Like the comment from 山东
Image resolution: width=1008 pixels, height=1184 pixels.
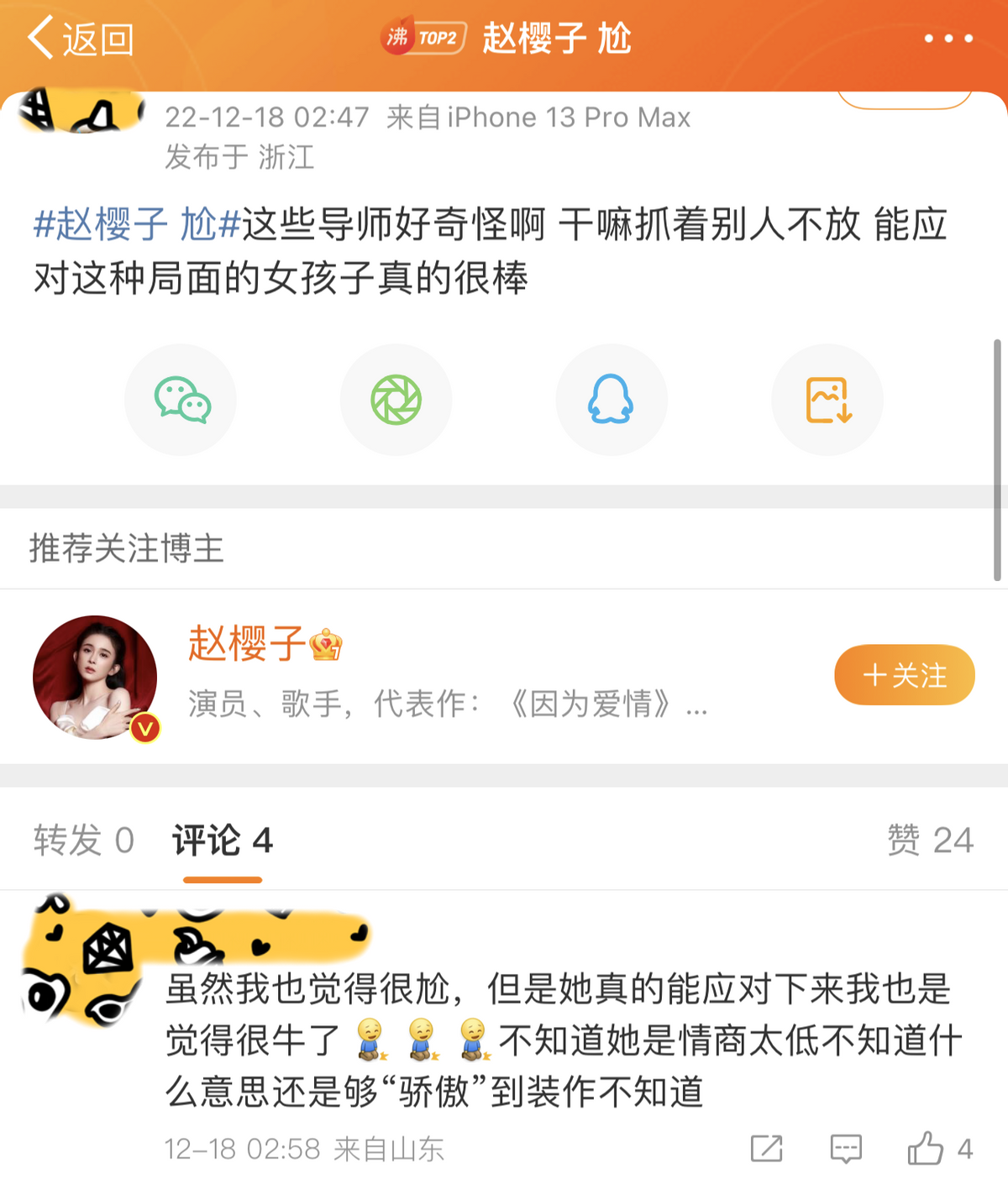pyautogui.click(x=926, y=1148)
